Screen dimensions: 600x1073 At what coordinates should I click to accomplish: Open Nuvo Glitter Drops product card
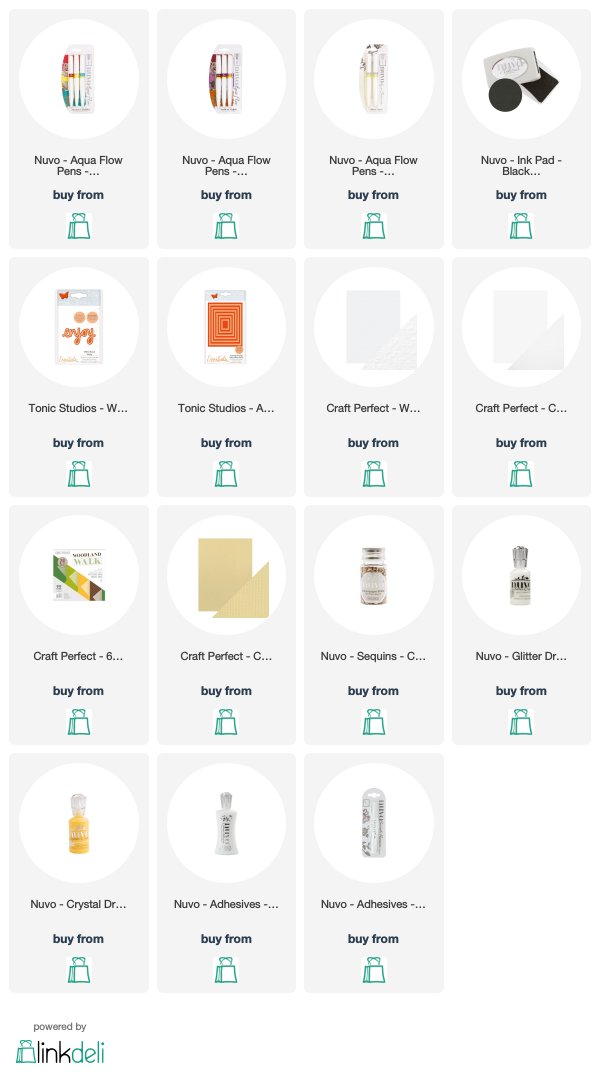521,575
